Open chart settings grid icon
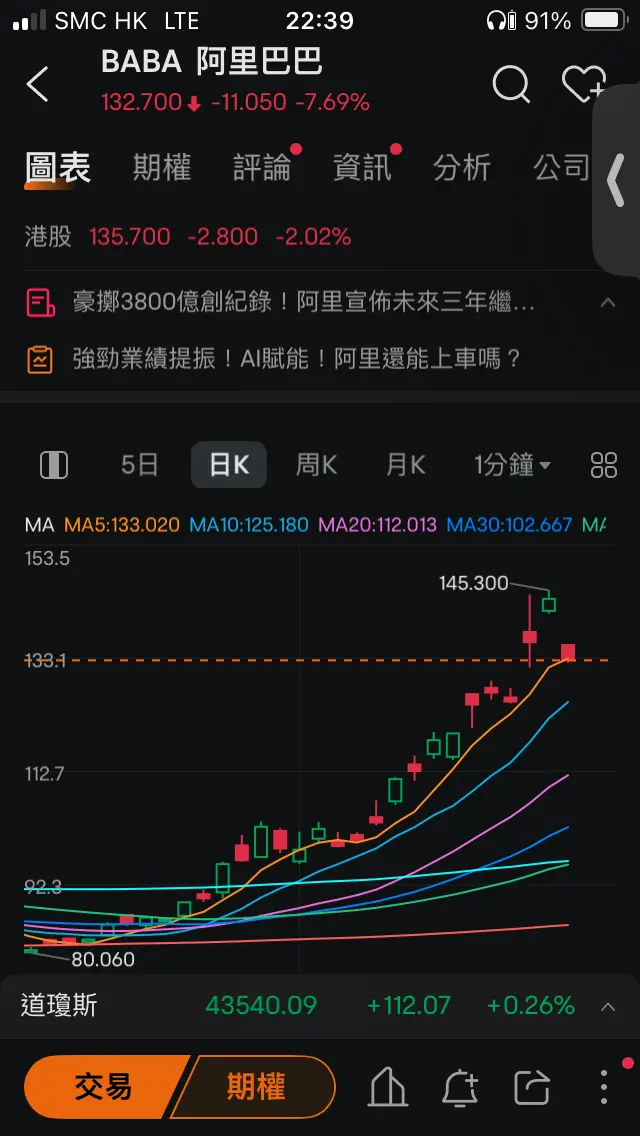The width and height of the screenshot is (640, 1136). [x=604, y=465]
